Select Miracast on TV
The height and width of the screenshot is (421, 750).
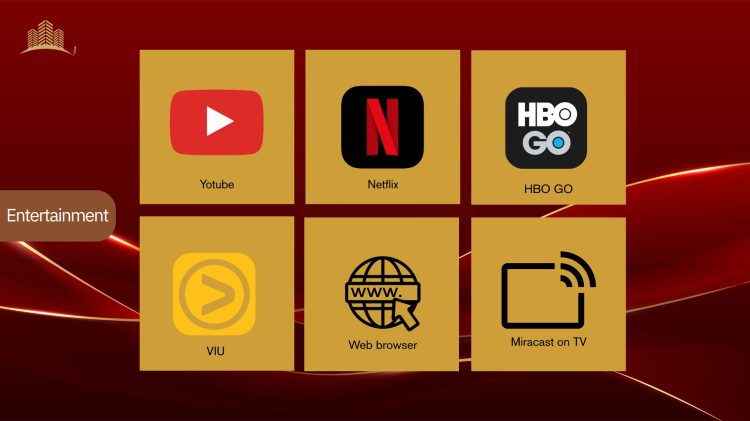547,293
